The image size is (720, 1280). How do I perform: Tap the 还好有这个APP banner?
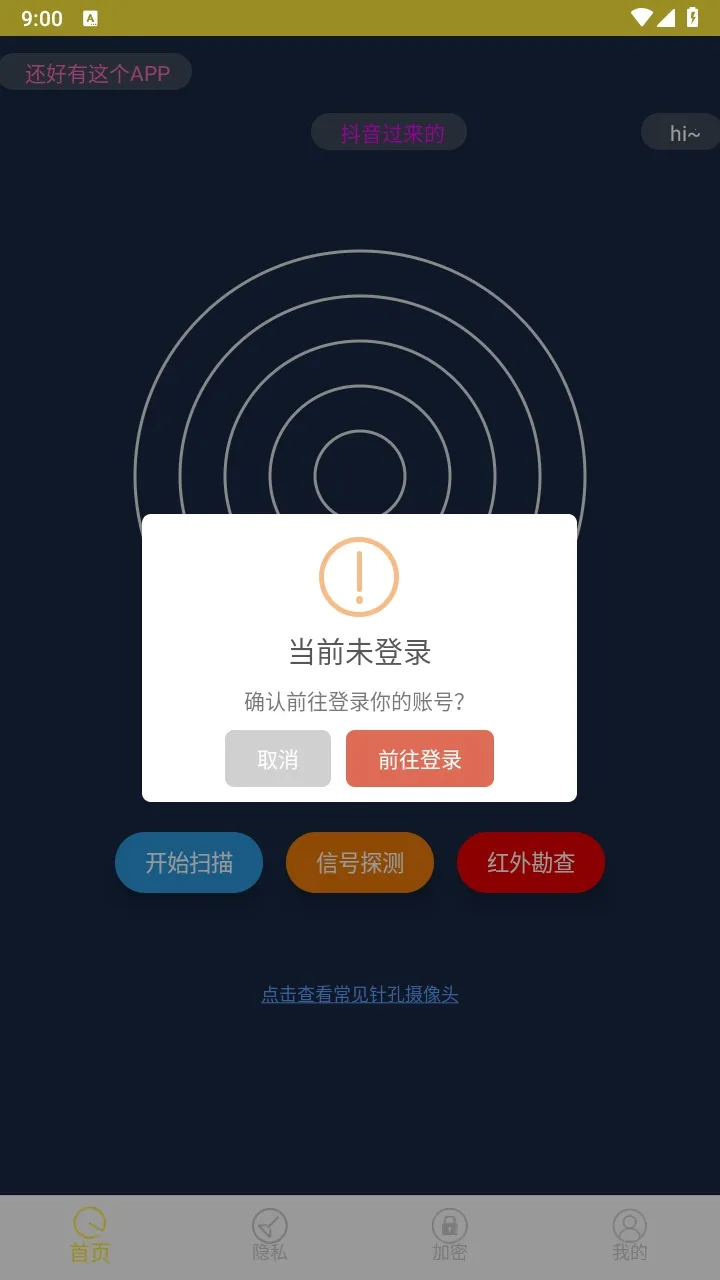coord(96,71)
